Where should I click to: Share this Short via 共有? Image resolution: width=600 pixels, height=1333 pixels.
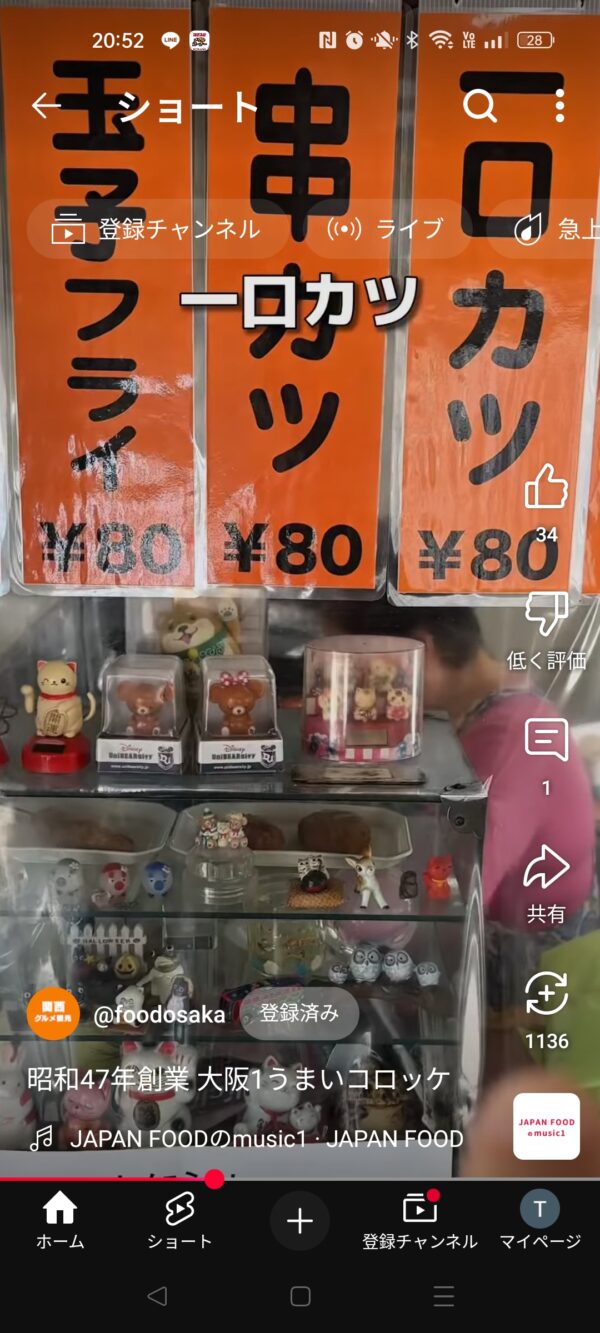[546, 869]
